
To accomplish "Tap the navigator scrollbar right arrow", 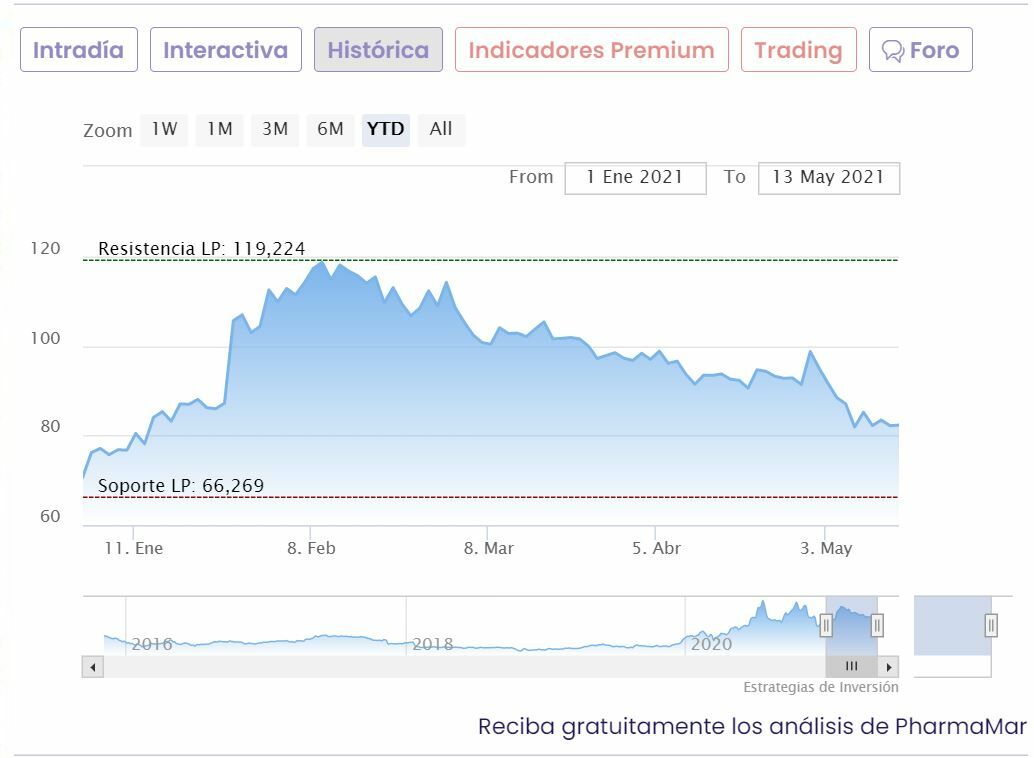I will click(x=889, y=667).
